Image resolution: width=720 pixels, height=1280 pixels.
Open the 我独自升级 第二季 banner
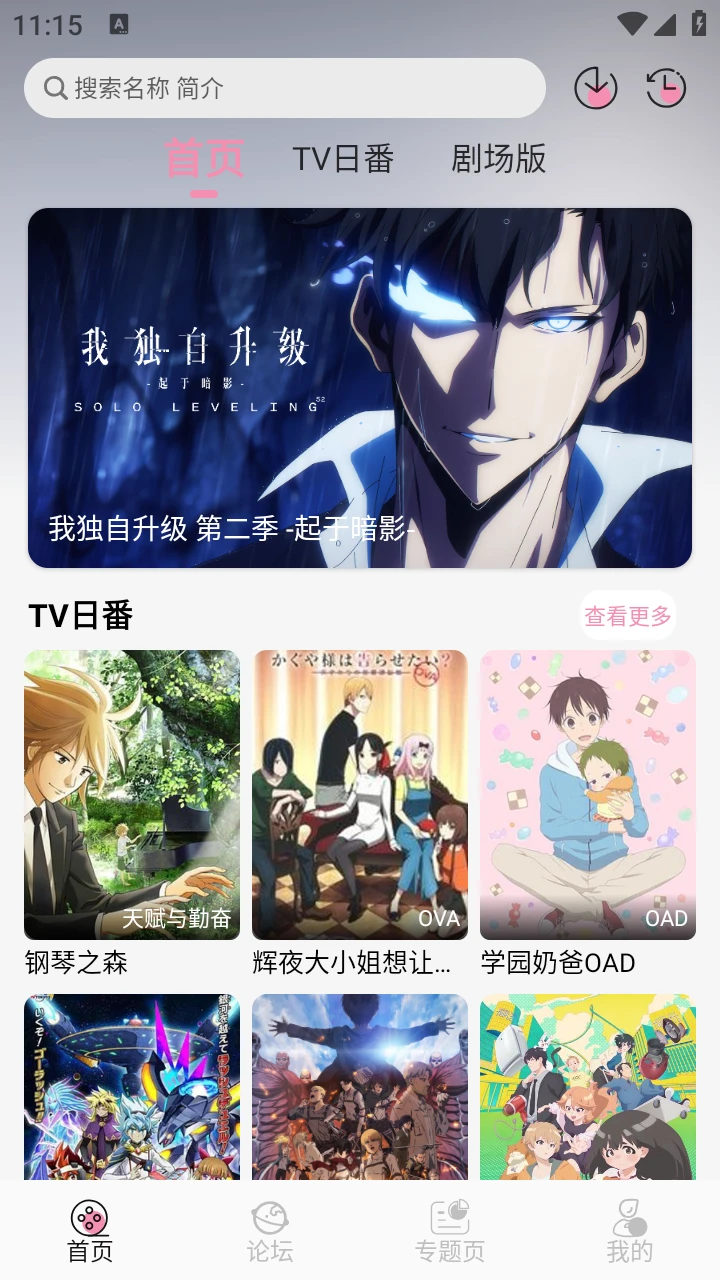coord(360,388)
